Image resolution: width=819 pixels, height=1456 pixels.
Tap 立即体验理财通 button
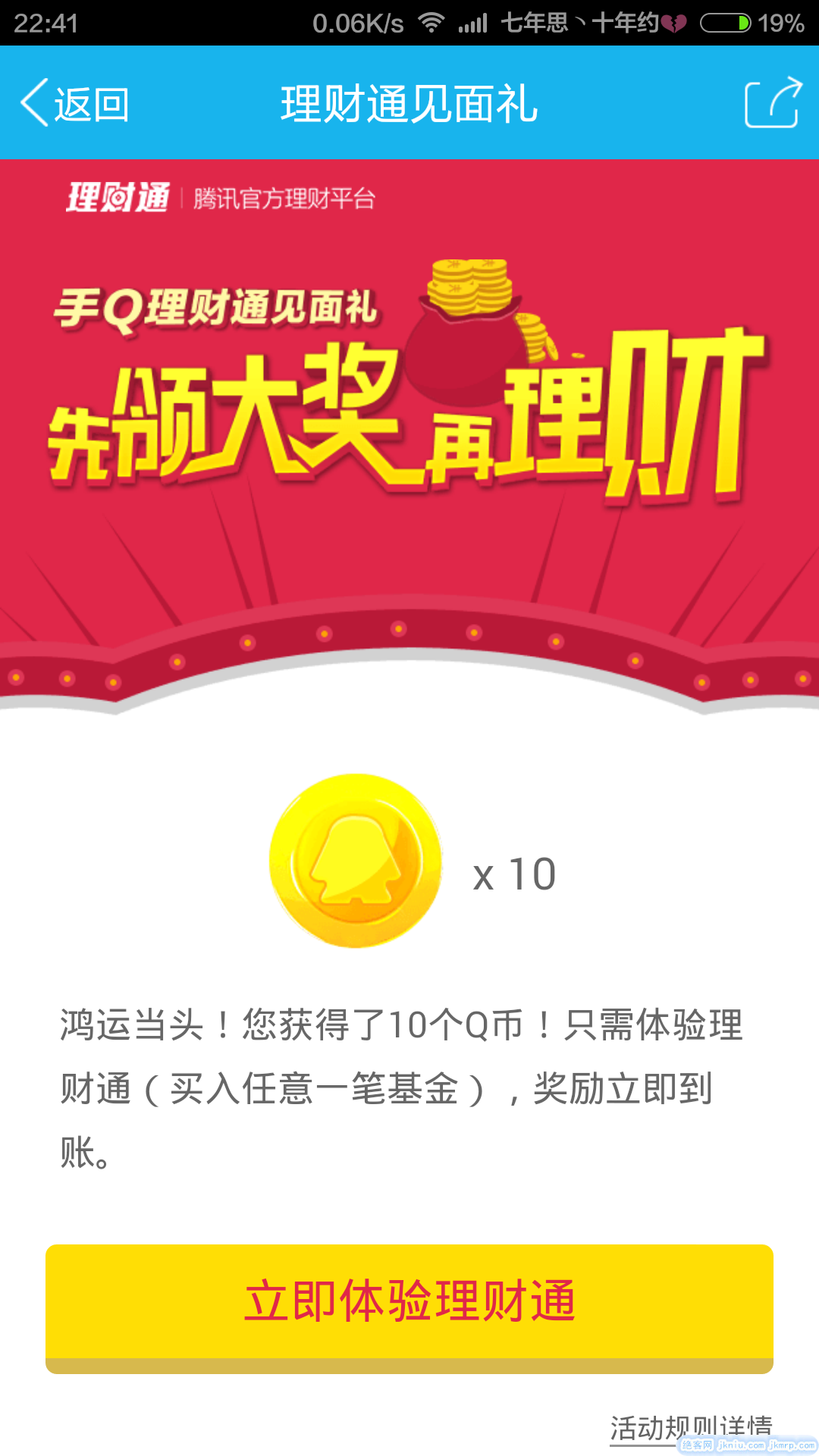click(x=409, y=1303)
